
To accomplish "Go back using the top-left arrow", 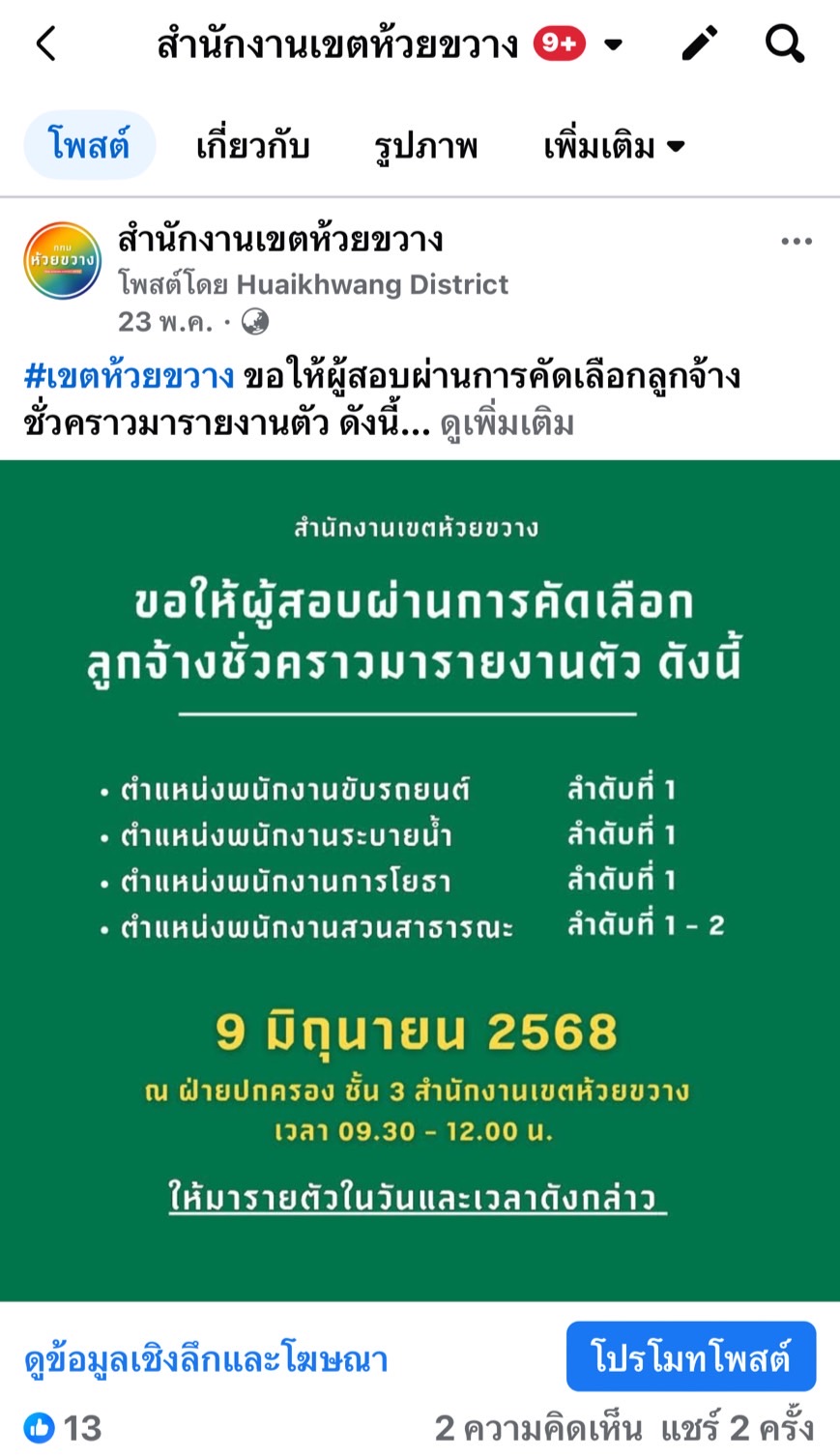I will pyautogui.click(x=45, y=44).
